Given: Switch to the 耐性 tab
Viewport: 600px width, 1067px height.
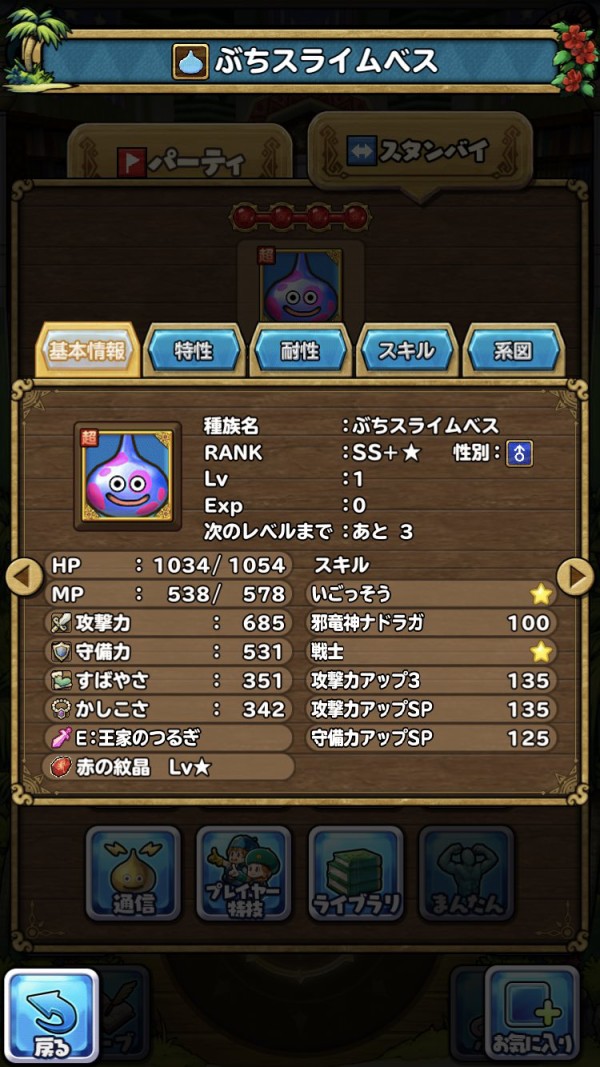Looking at the screenshot, I should 300,351.
